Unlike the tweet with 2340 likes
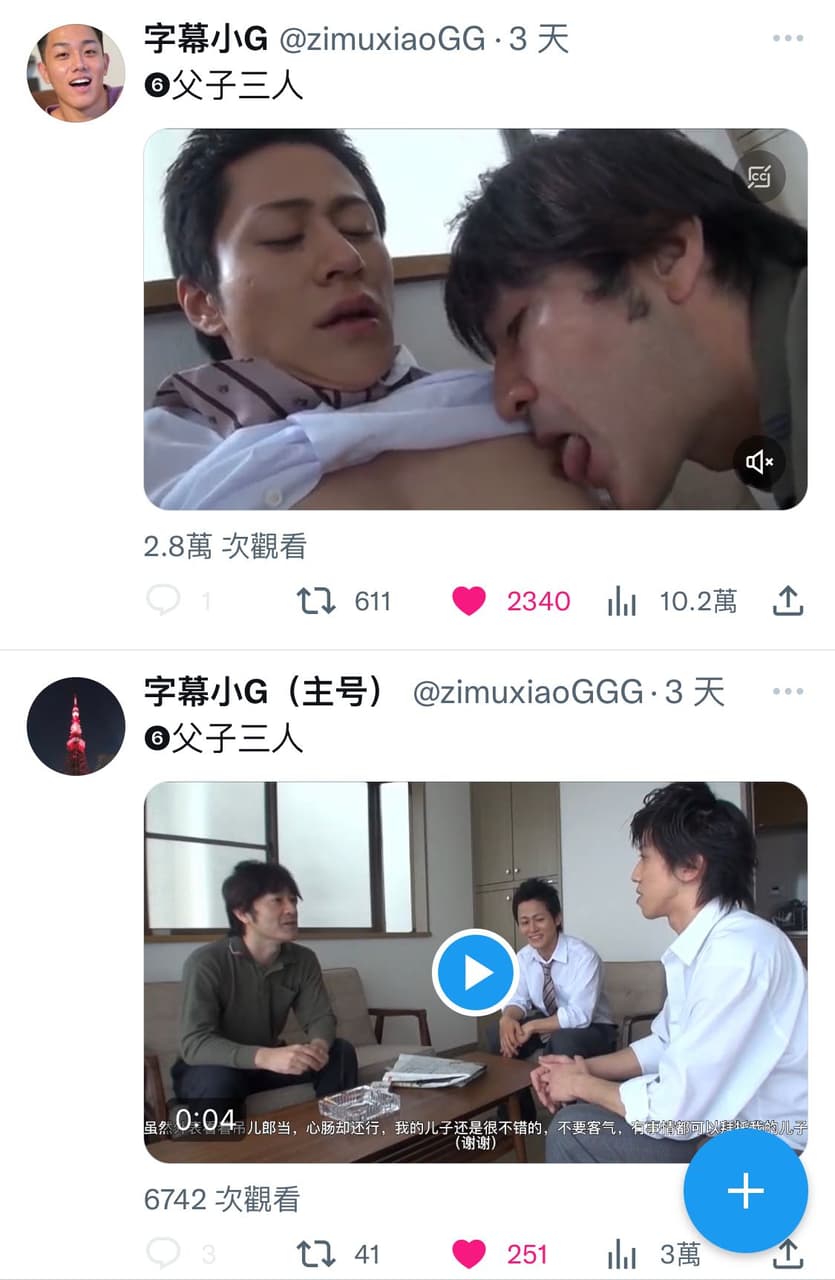Screen dimensions: 835x1280 click(x=468, y=600)
